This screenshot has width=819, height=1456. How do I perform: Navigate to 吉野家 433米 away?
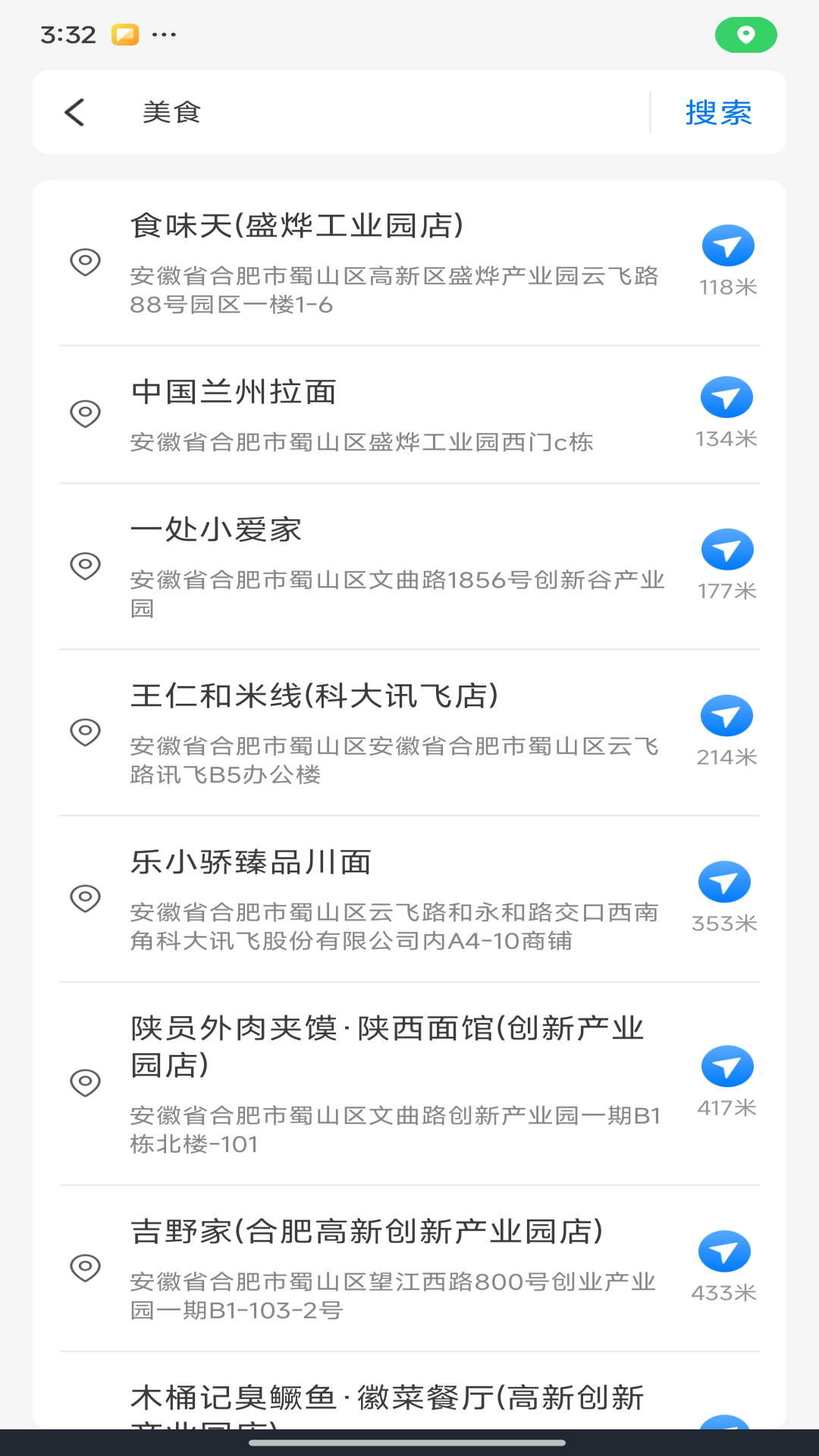tap(724, 1251)
